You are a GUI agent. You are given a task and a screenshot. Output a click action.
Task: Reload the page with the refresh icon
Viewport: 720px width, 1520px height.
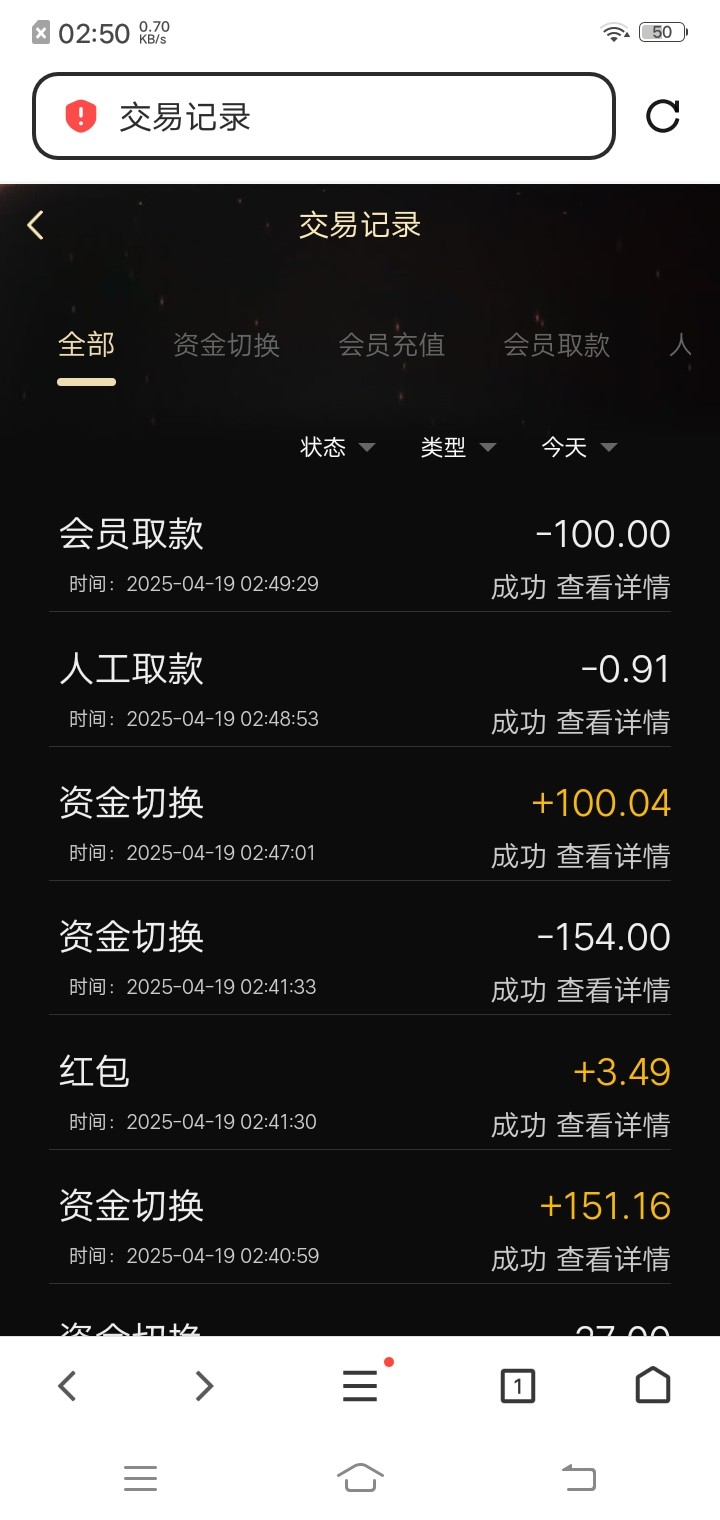[x=663, y=116]
